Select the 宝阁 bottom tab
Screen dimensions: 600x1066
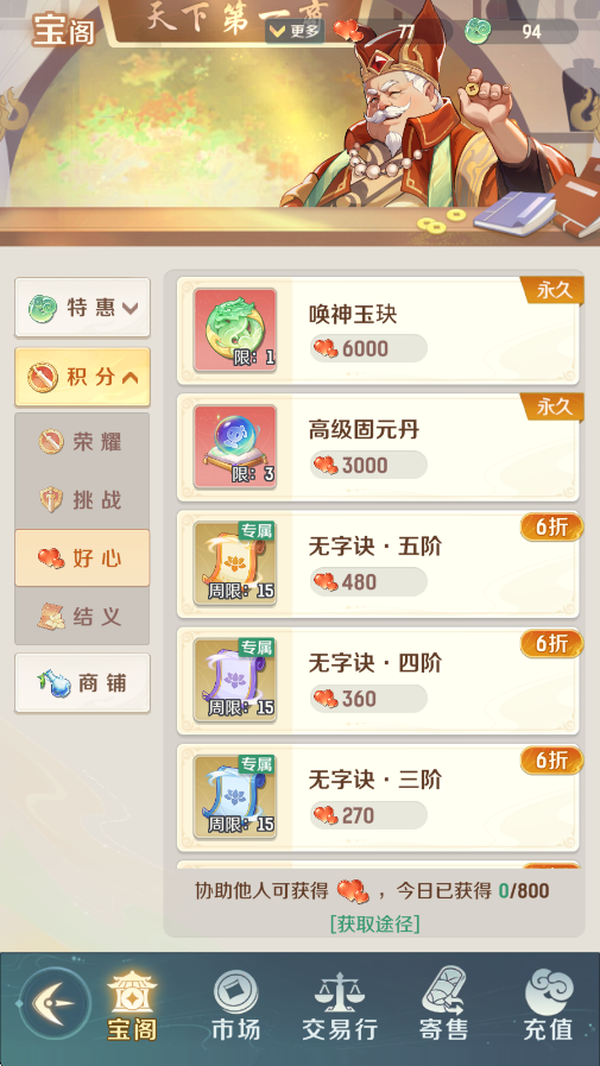point(131,1005)
